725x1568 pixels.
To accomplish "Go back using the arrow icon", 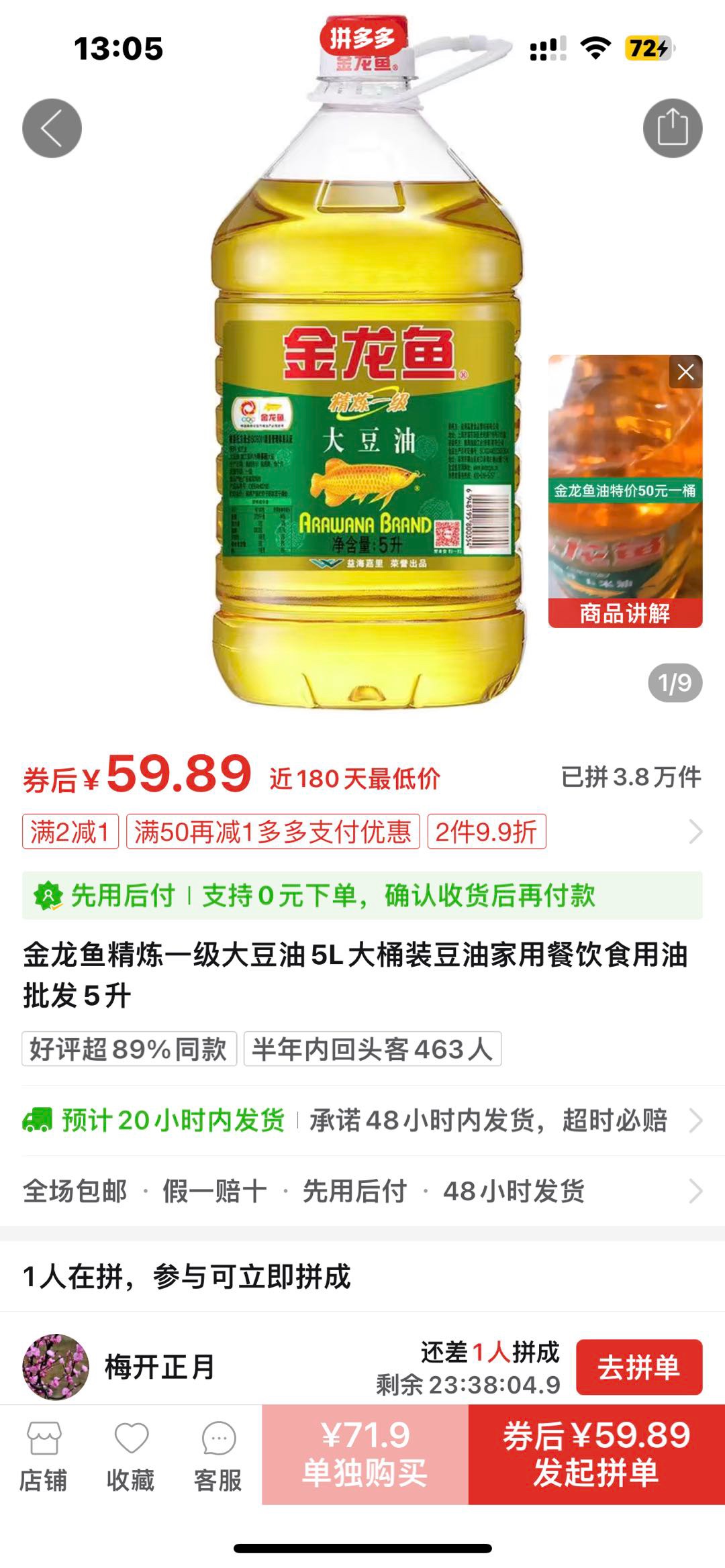I will pos(52,128).
